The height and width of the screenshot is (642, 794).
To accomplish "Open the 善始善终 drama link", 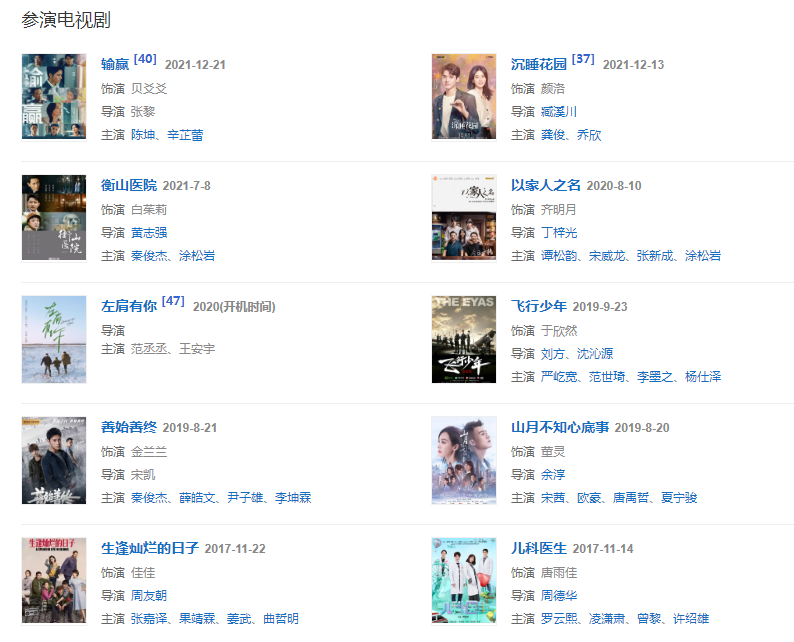I will pos(129,427).
